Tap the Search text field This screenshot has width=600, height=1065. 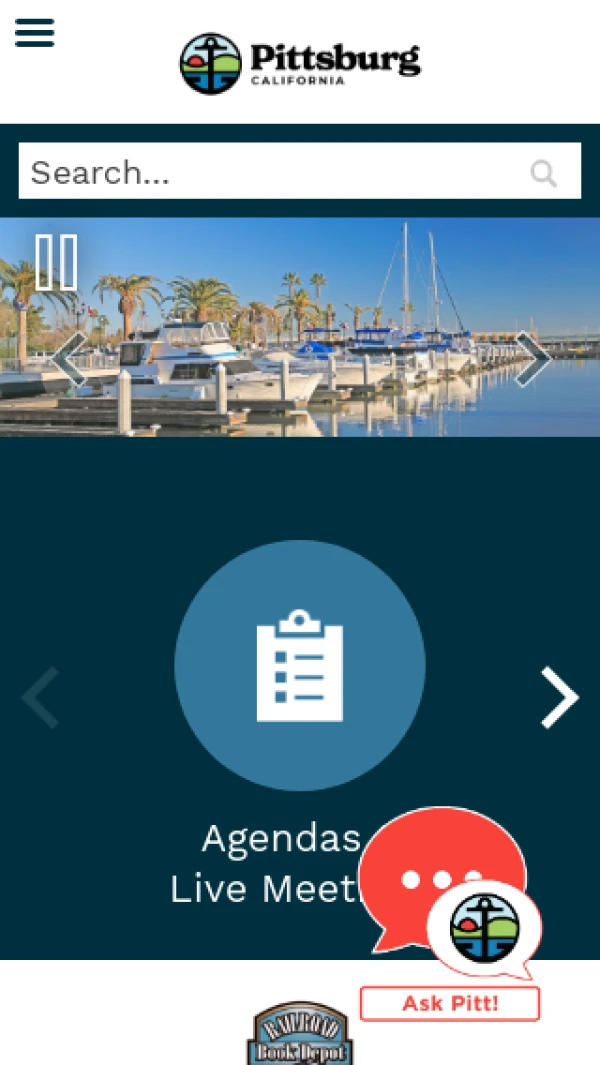(x=270, y=172)
